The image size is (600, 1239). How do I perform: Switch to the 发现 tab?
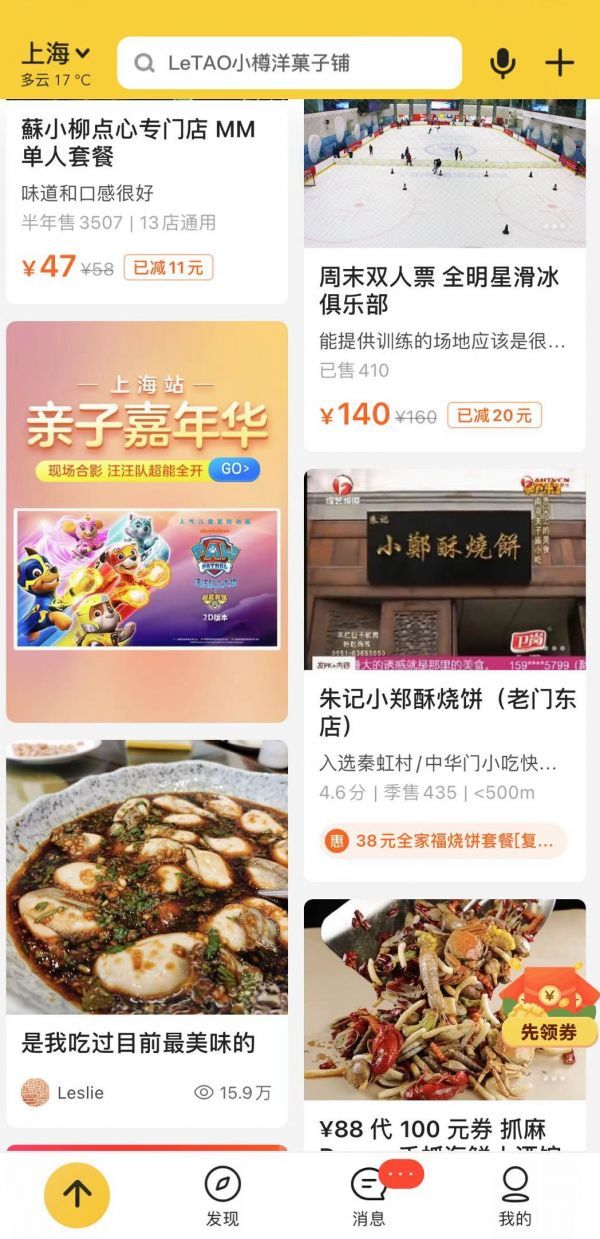(222, 1196)
